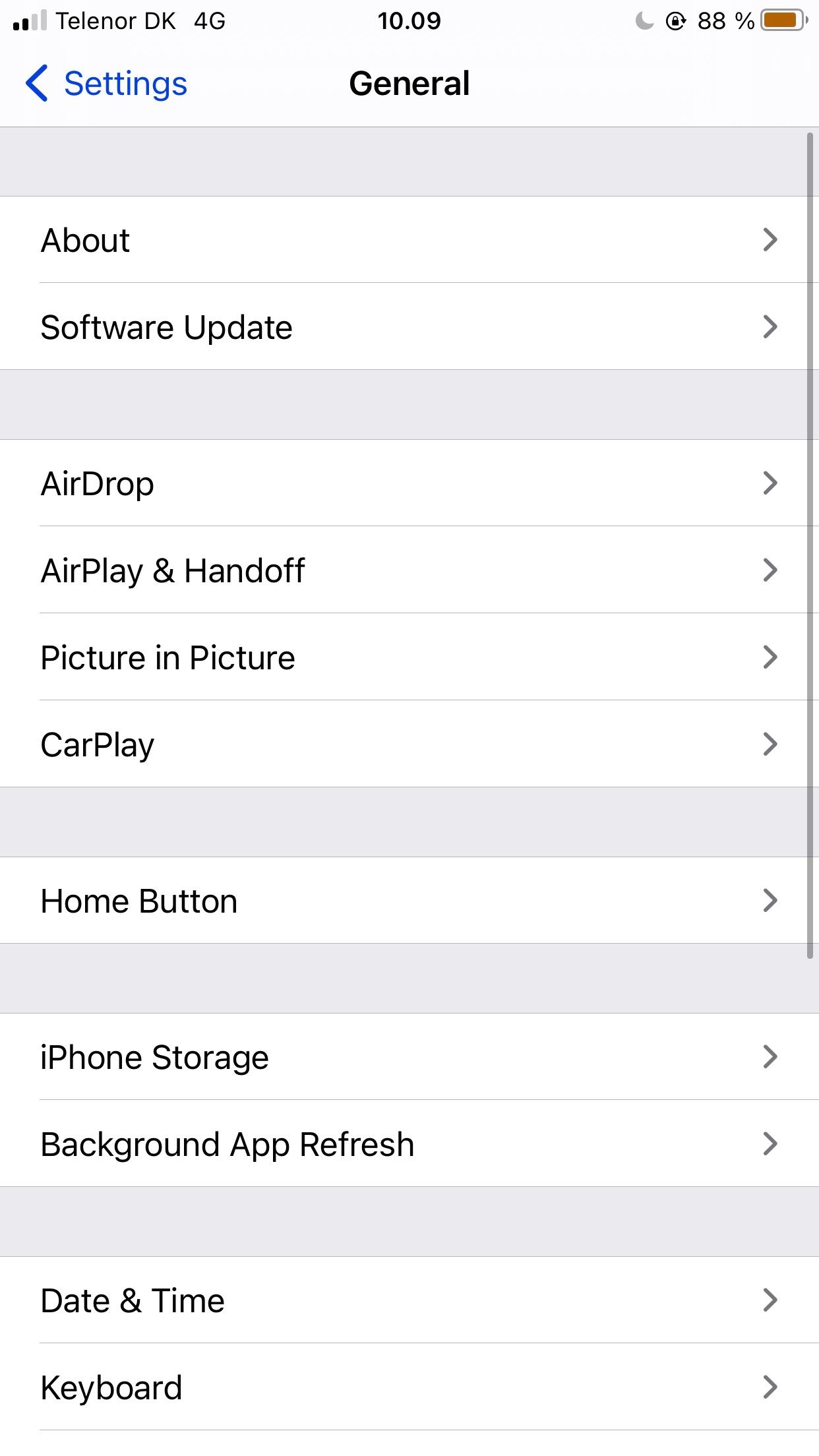The image size is (819, 1456).
Task: Tap the clock showing 10.09
Action: 409,20
